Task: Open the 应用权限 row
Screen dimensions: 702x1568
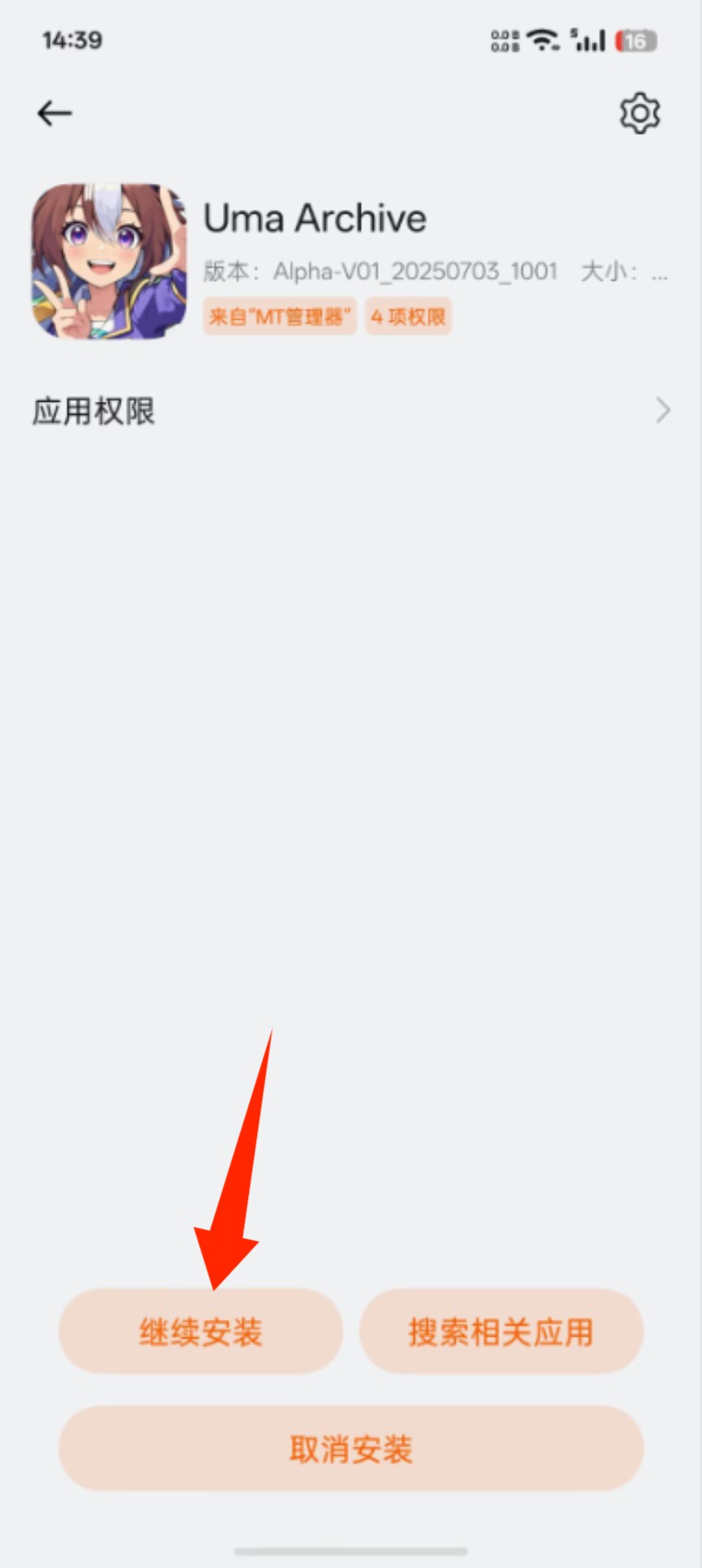Action: [x=351, y=411]
